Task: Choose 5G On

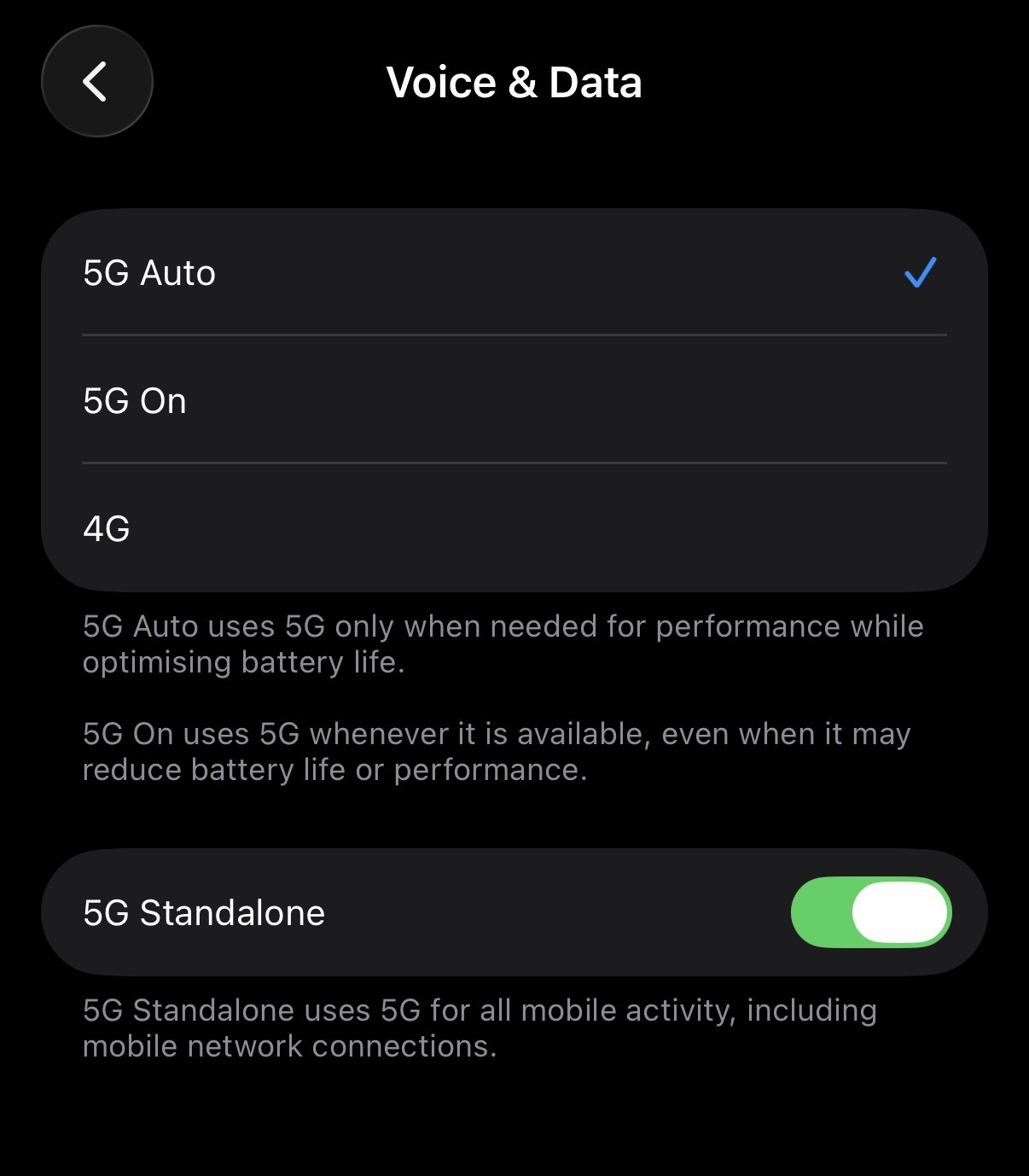Action: [x=512, y=401]
